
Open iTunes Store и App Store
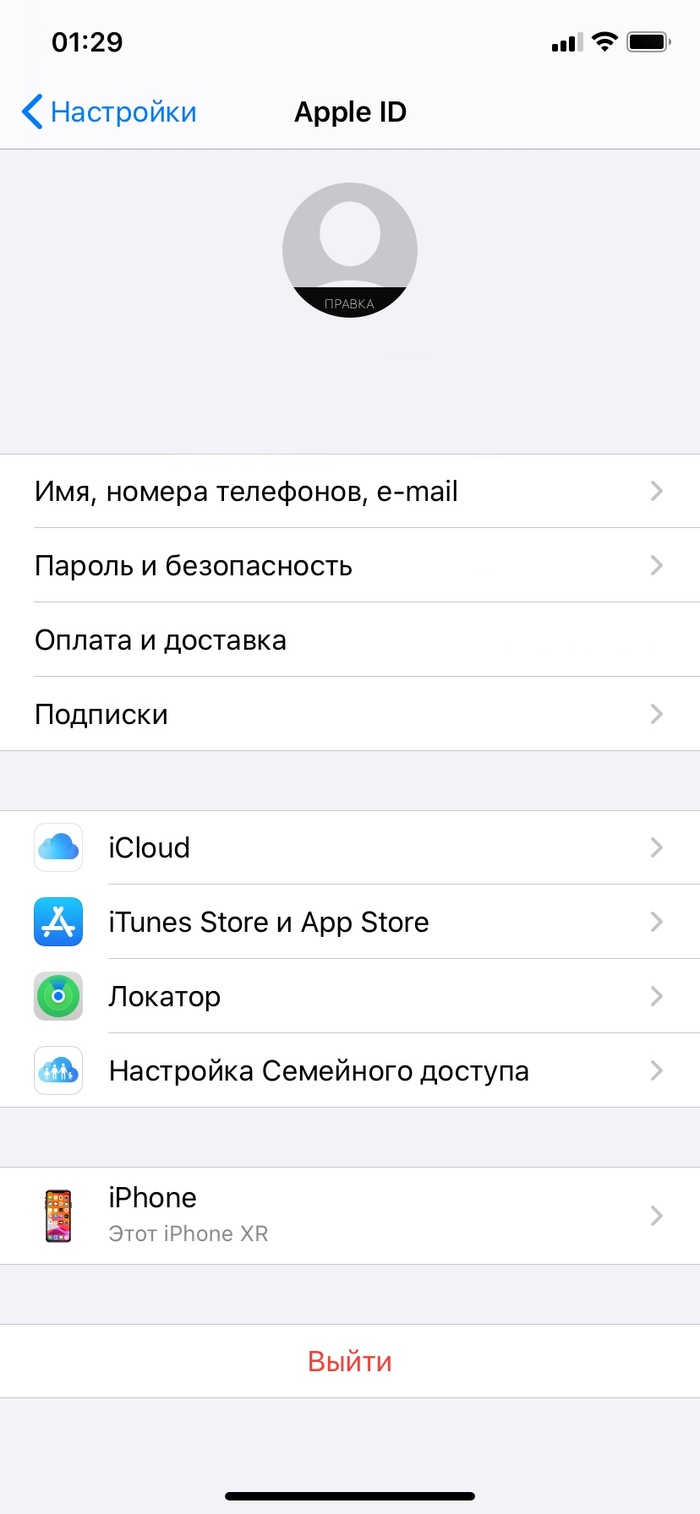click(x=350, y=922)
